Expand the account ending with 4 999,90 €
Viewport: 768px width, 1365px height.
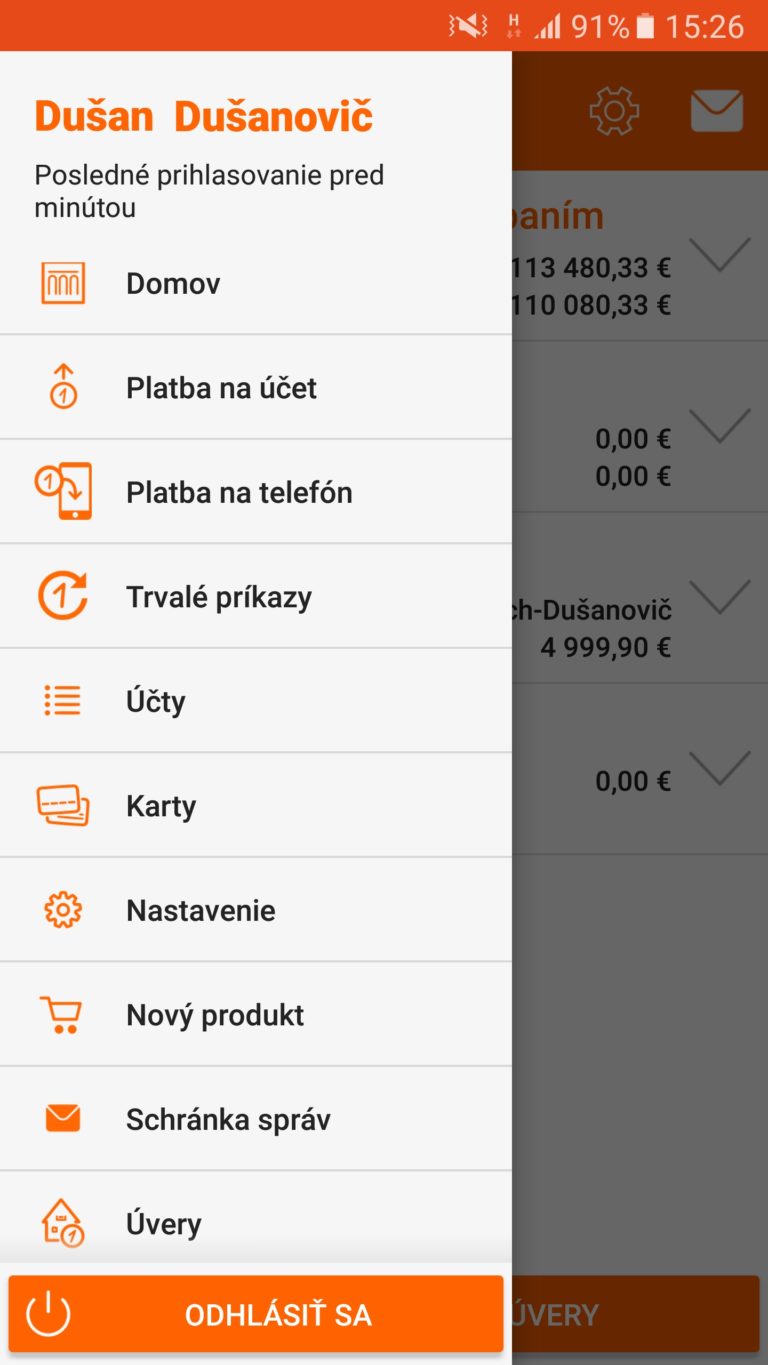[720, 597]
